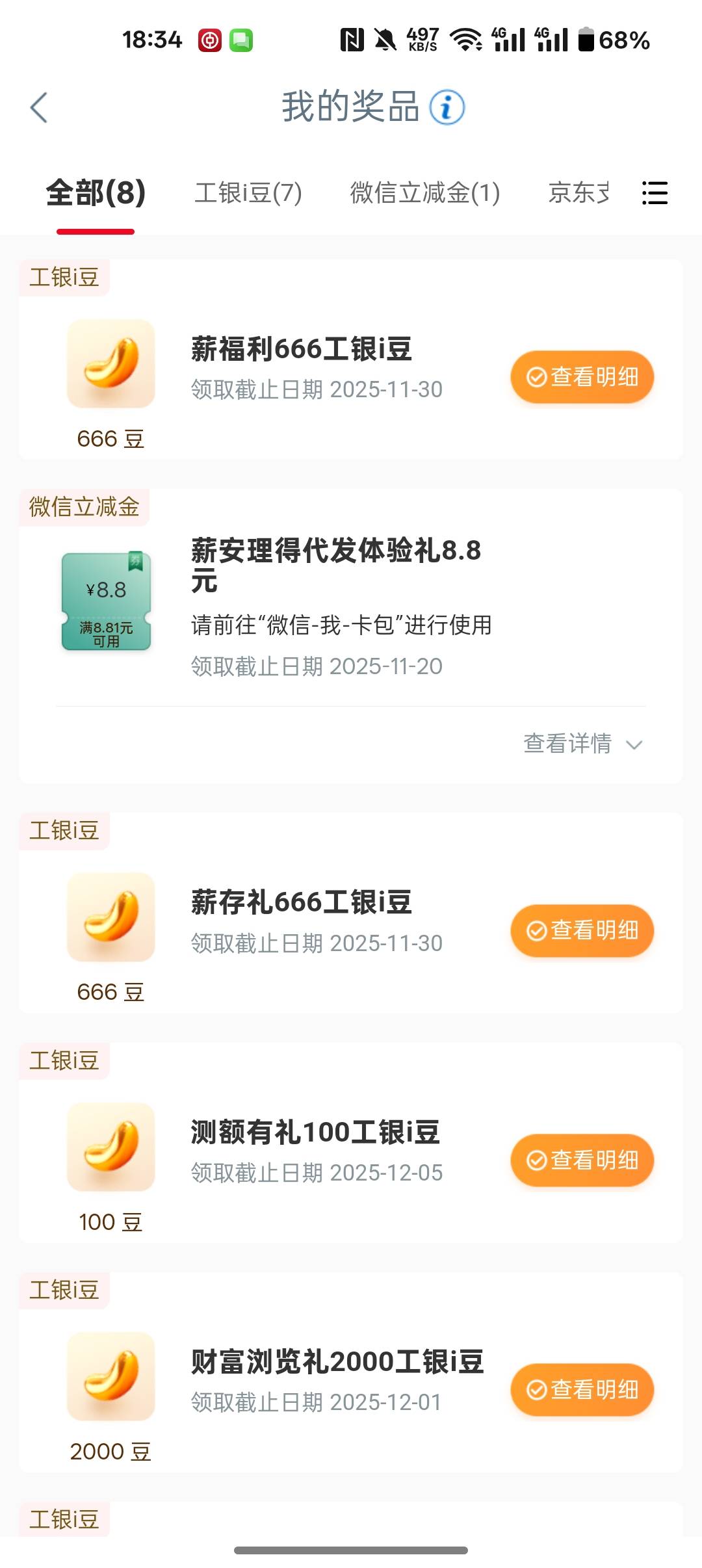Open the category list menu icon

tap(655, 193)
